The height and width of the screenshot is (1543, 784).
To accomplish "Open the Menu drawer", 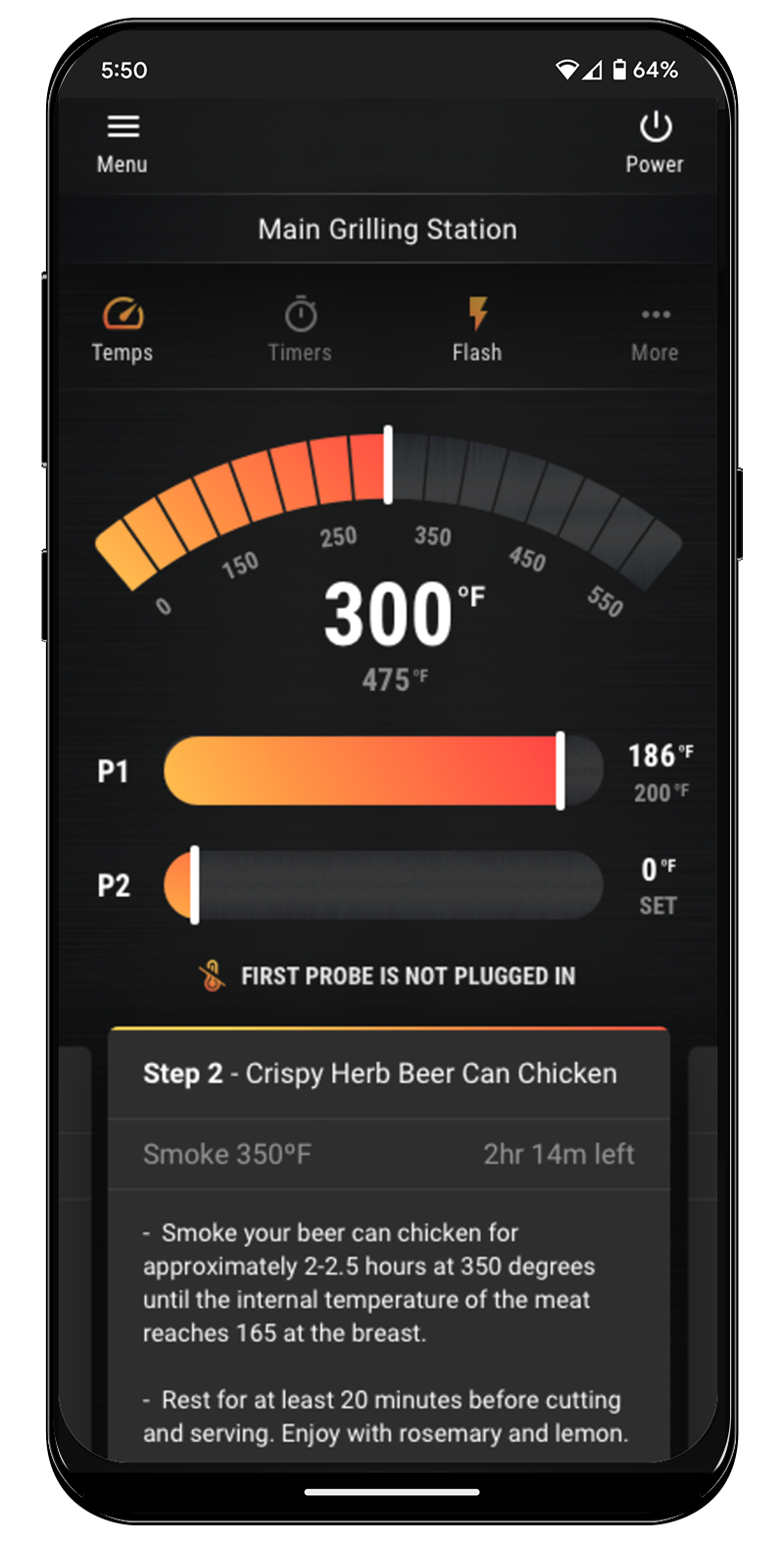I will 122,143.
